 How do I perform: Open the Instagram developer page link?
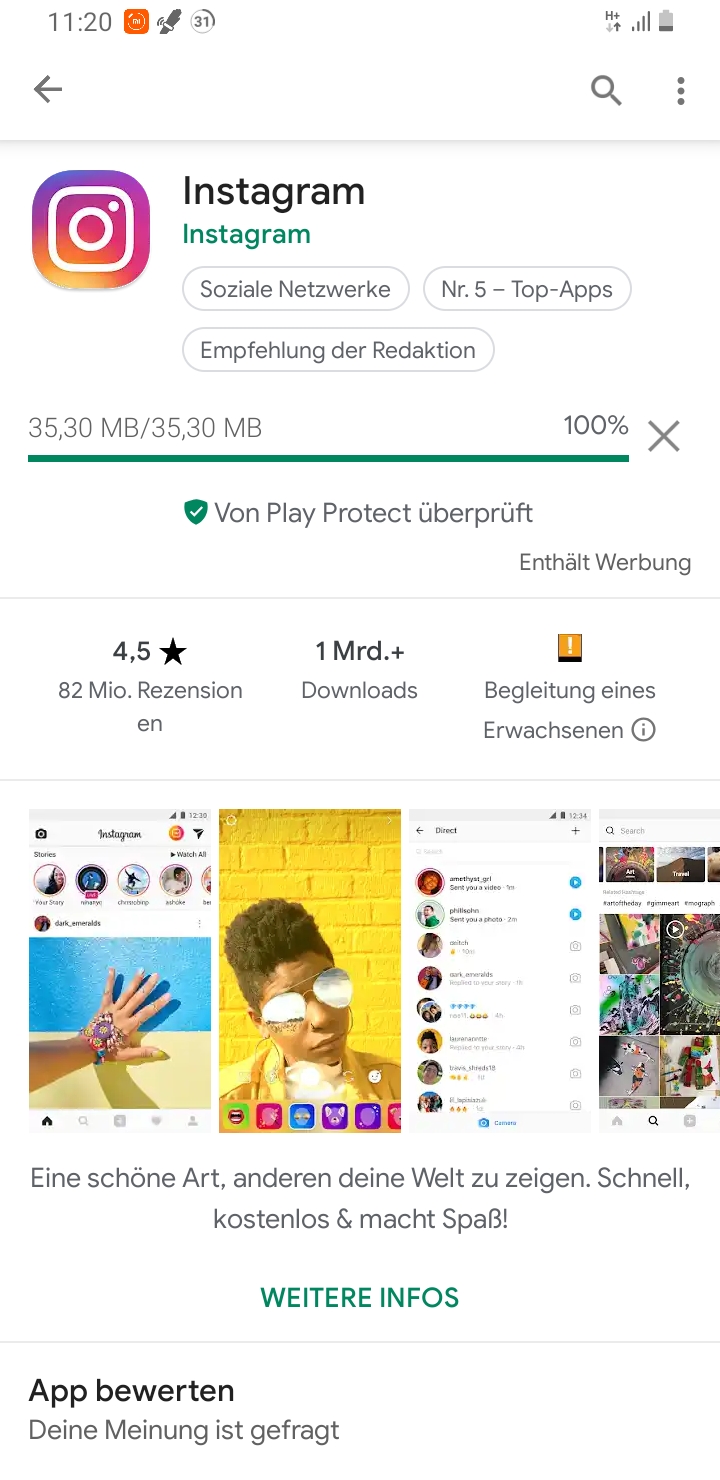point(246,234)
